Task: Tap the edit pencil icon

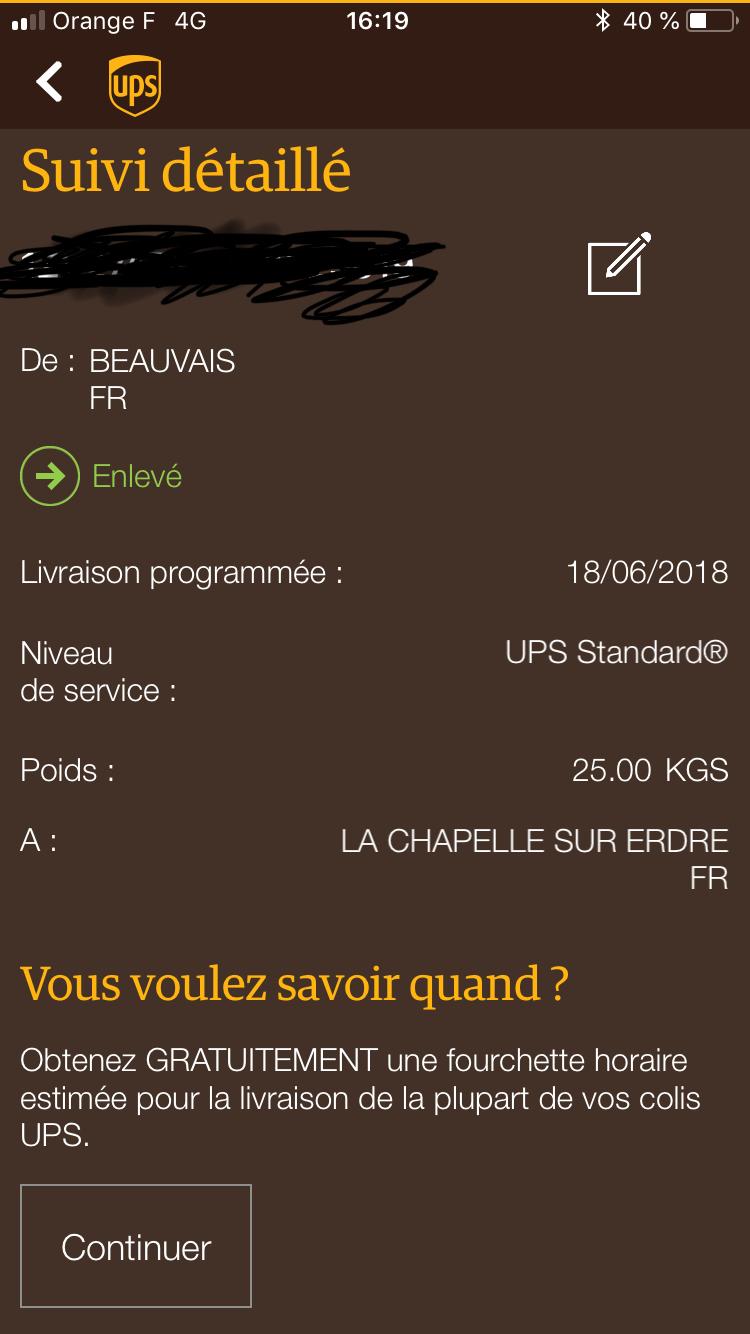Action: point(619,263)
